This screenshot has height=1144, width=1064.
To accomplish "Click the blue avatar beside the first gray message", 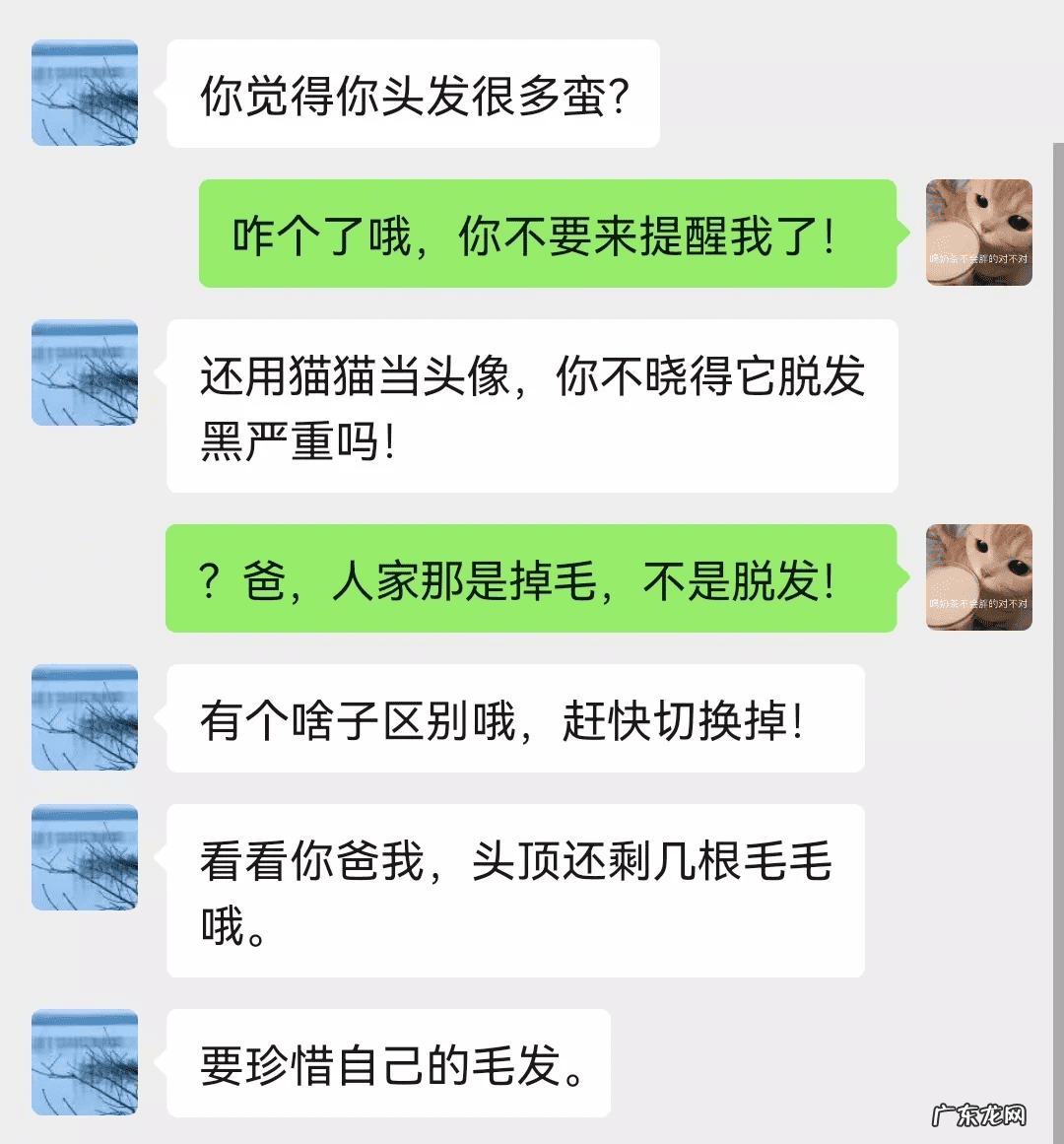I will [84, 94].
